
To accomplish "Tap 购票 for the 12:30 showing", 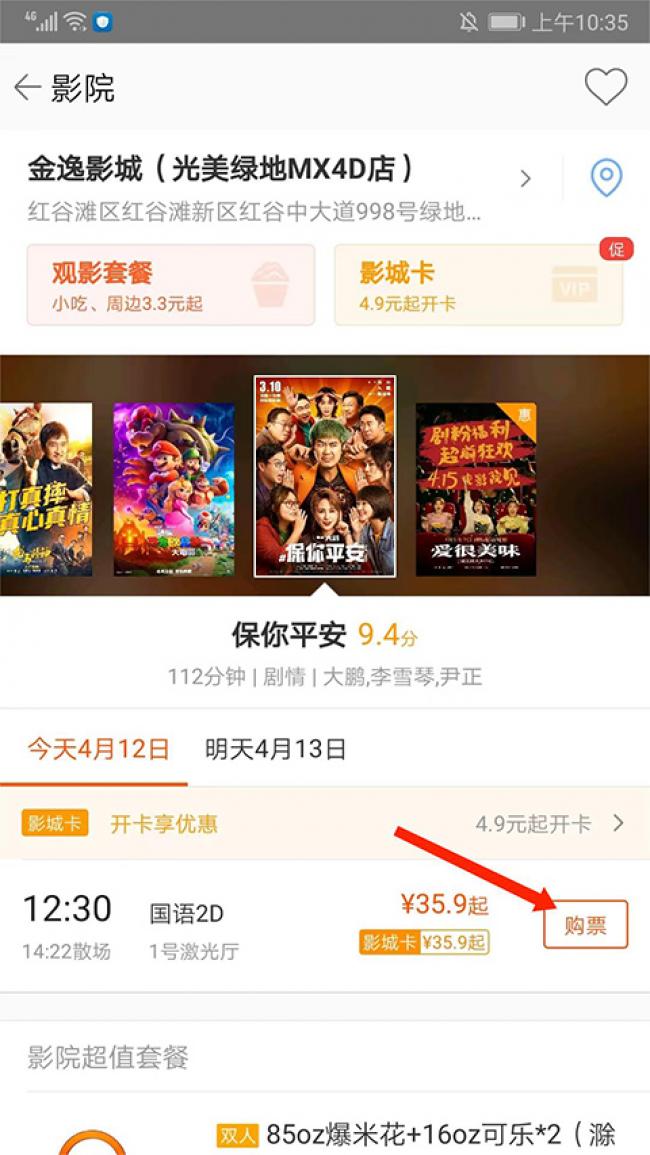I will [586, 924].
